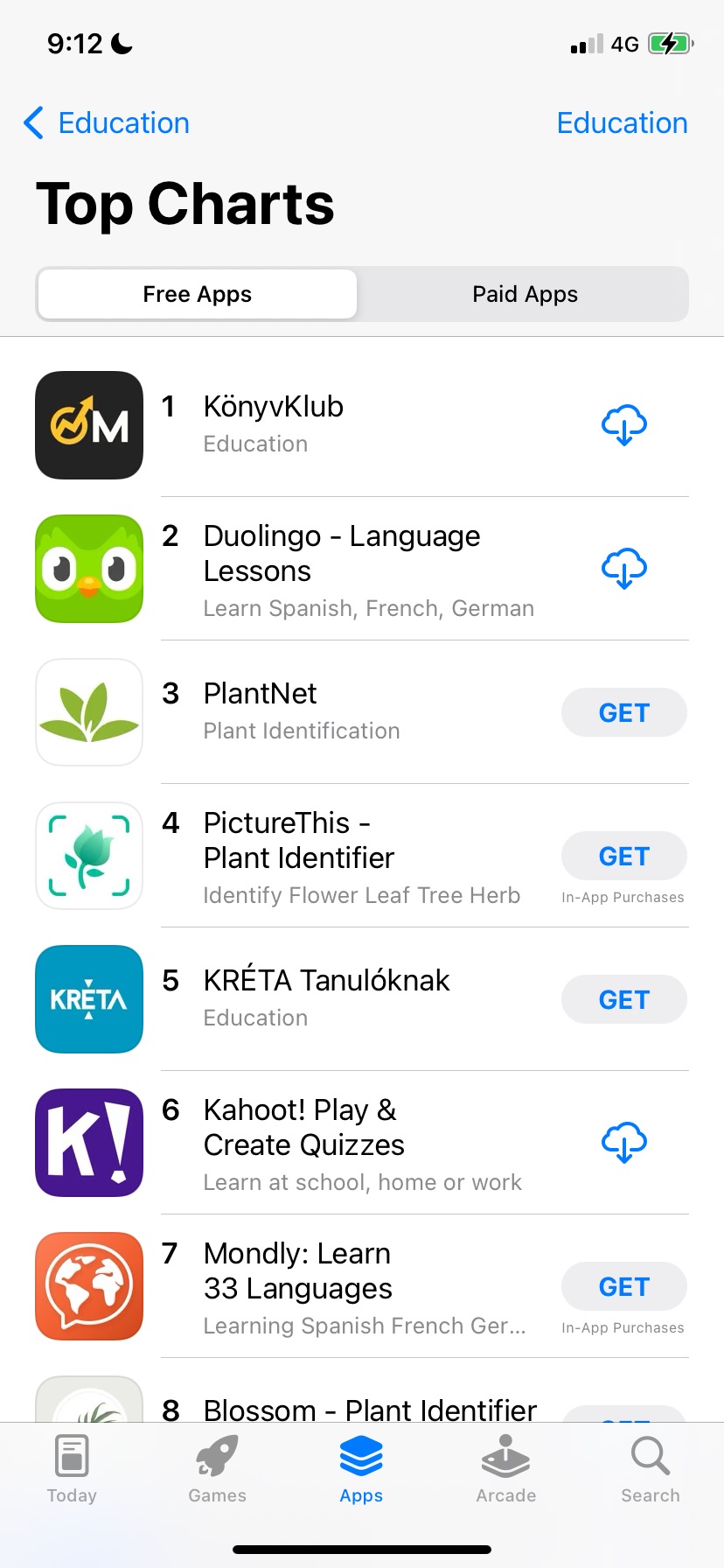Get KRÉTA Tanulóknak app
724x1568 pixels.
pyautogui.click(x=623, y=999)
